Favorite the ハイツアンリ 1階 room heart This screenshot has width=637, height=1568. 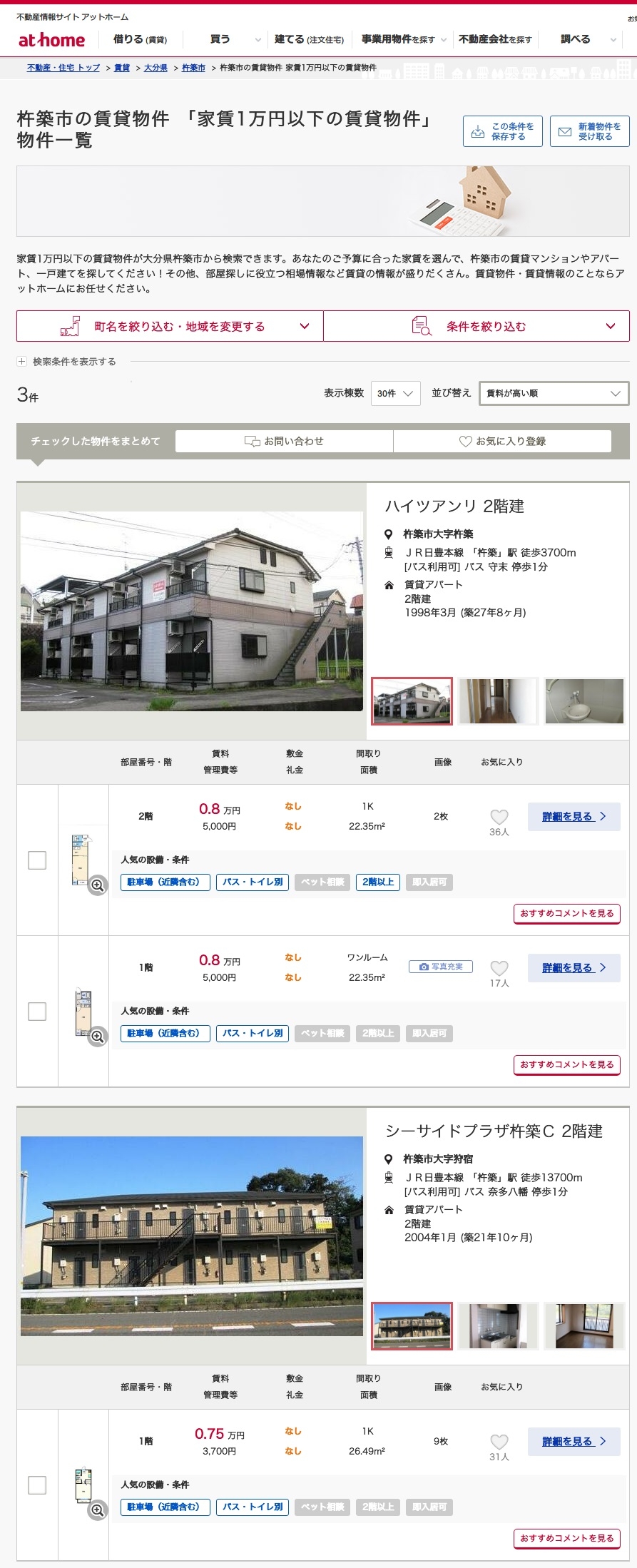point(499,968)
